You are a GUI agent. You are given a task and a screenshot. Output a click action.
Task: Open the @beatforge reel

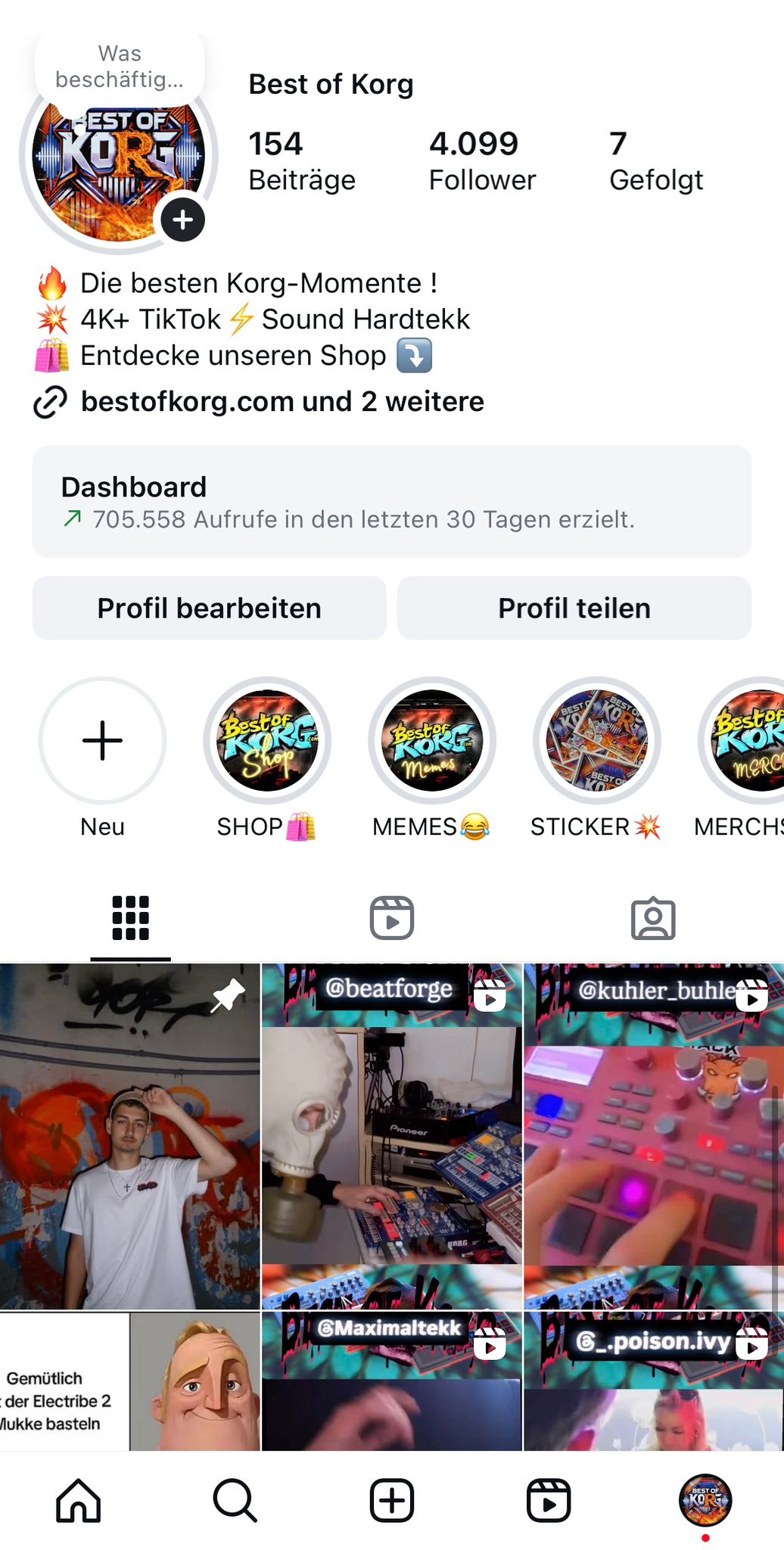click(x=391, y=1135)
